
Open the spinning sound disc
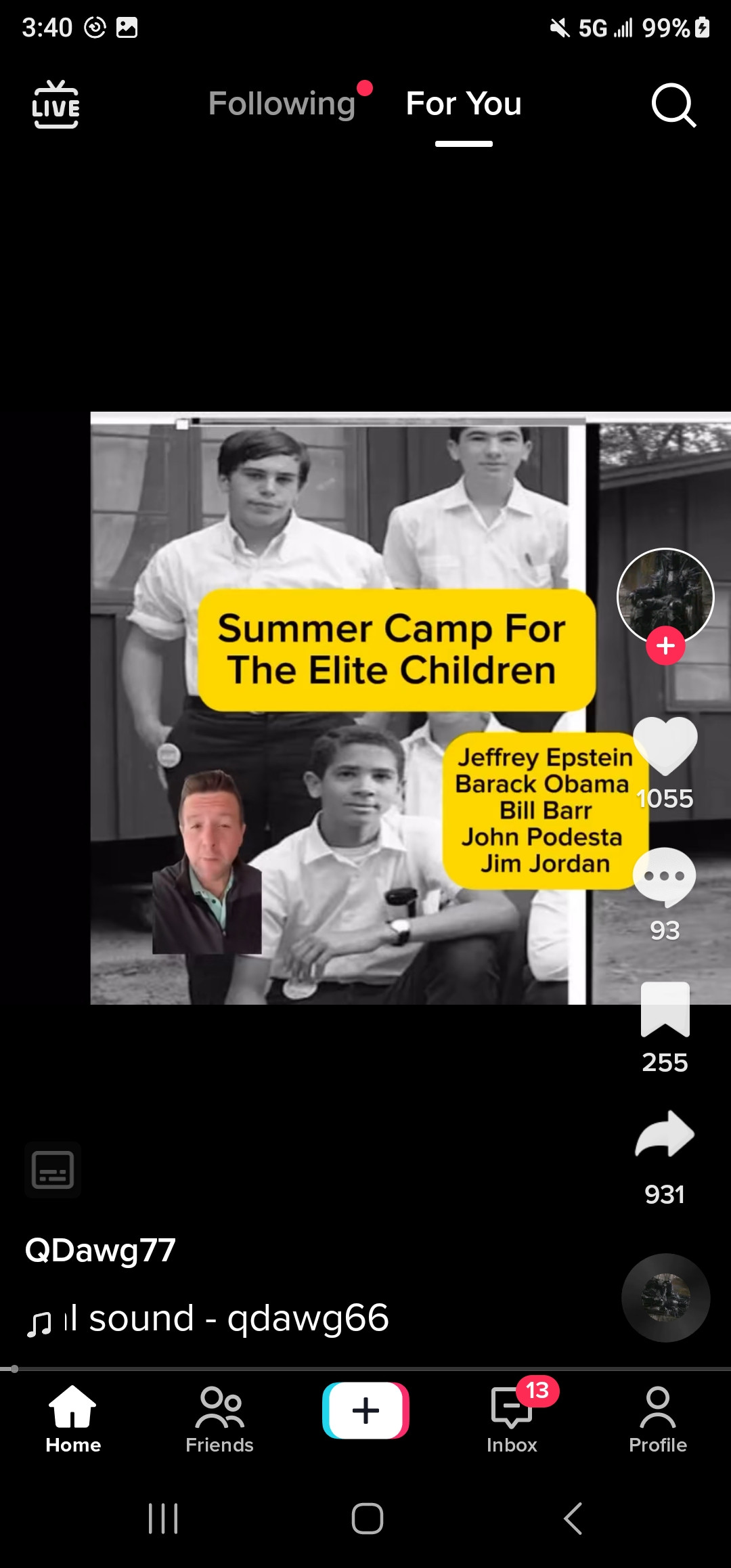pyautogui.click(x=665, y=1297)
